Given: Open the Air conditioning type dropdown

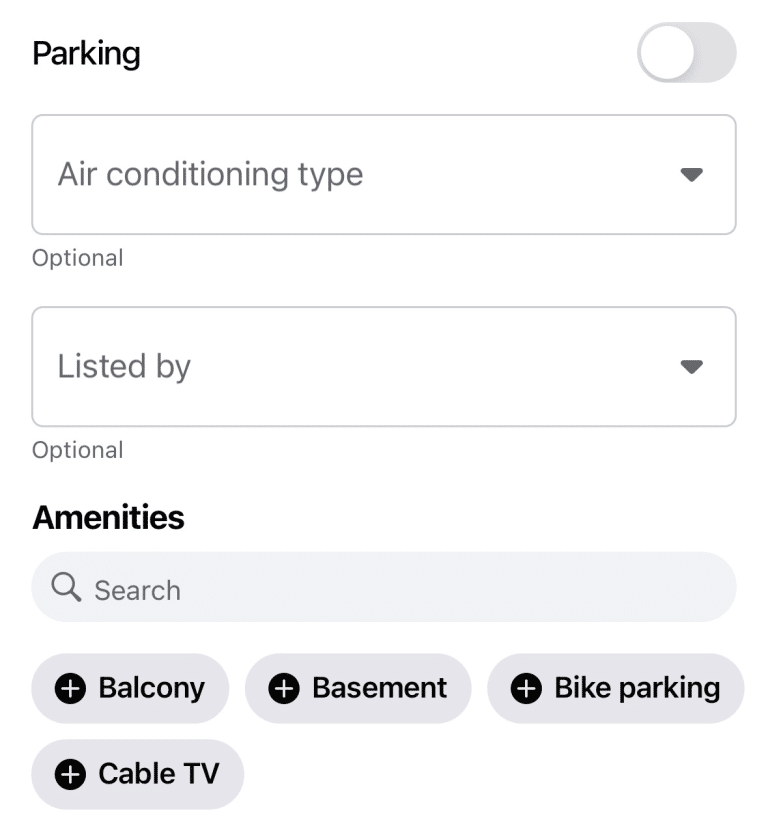Looking at the screenshot, I should [384, 174].
